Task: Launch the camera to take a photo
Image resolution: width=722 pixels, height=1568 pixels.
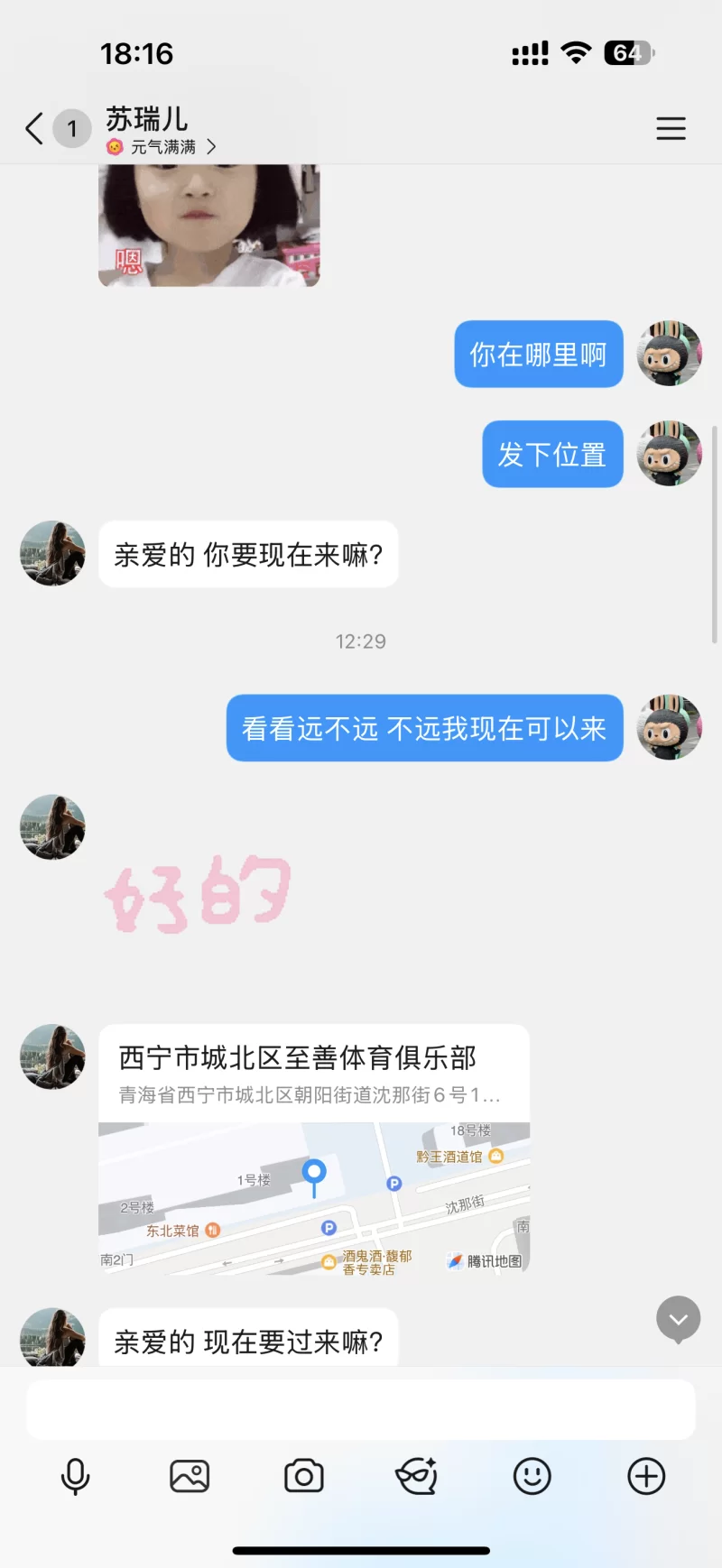Action: click(x=304, y=1477)
